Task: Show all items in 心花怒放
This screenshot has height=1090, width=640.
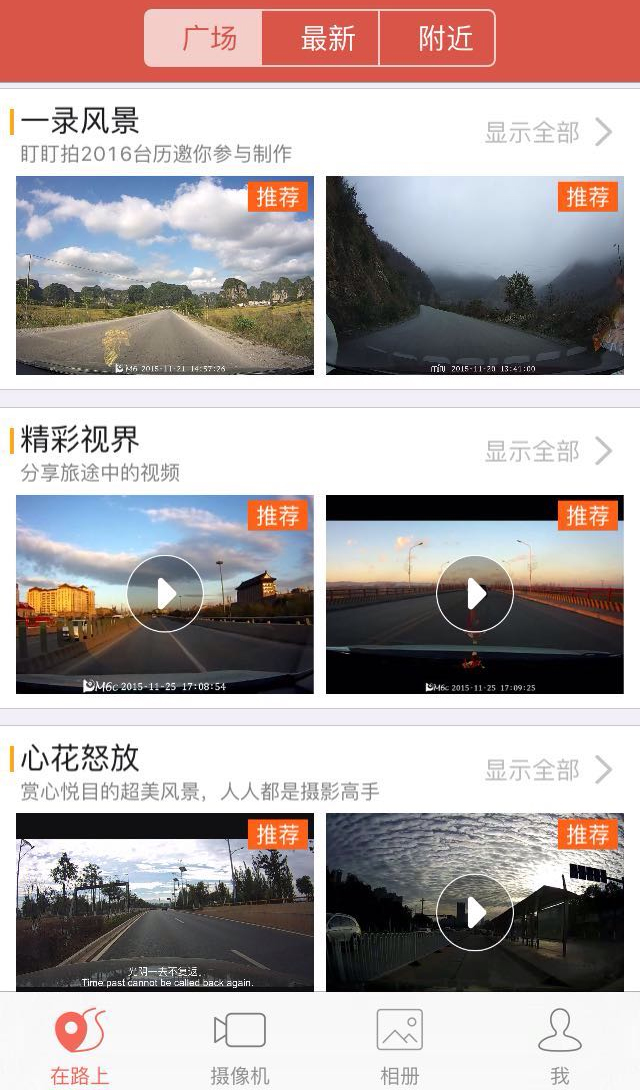Action: [548, 769]
